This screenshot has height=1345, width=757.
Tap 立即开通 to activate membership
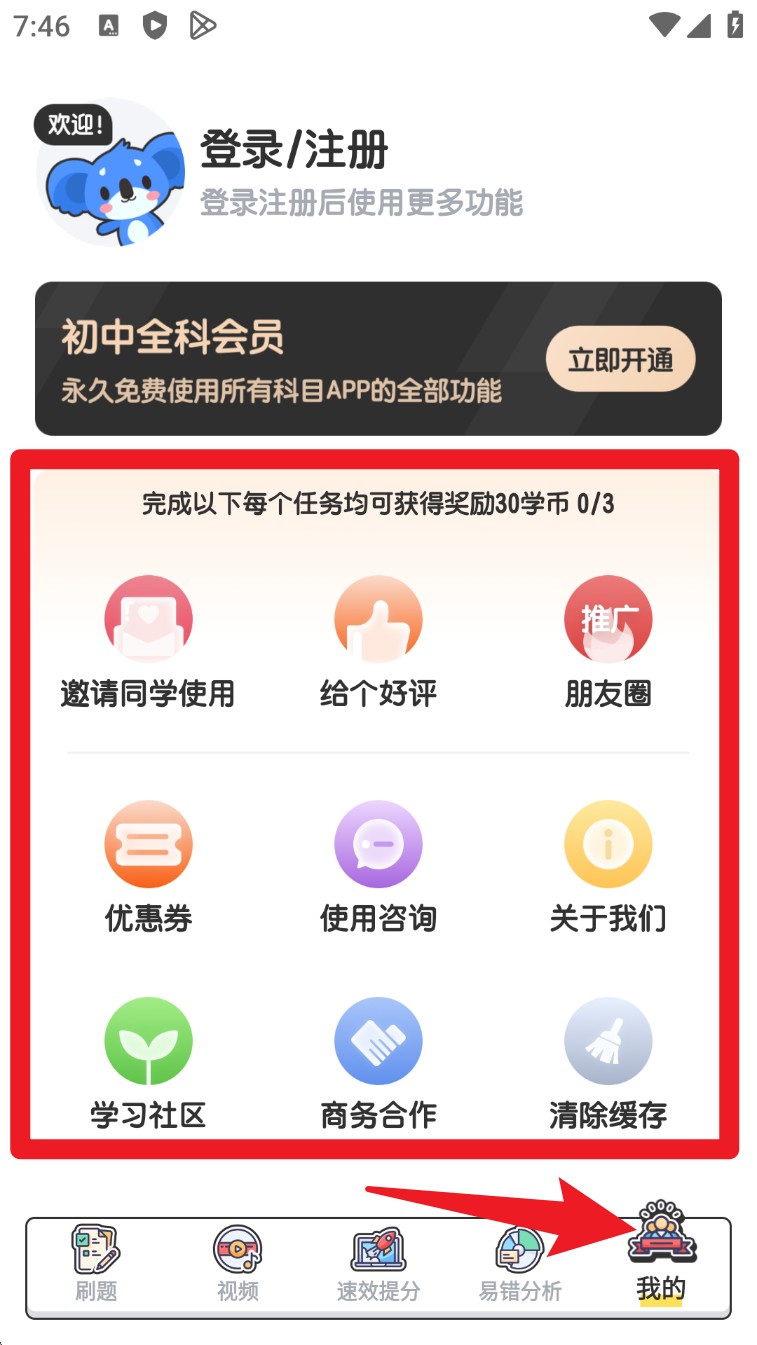(x=620, y=359)
